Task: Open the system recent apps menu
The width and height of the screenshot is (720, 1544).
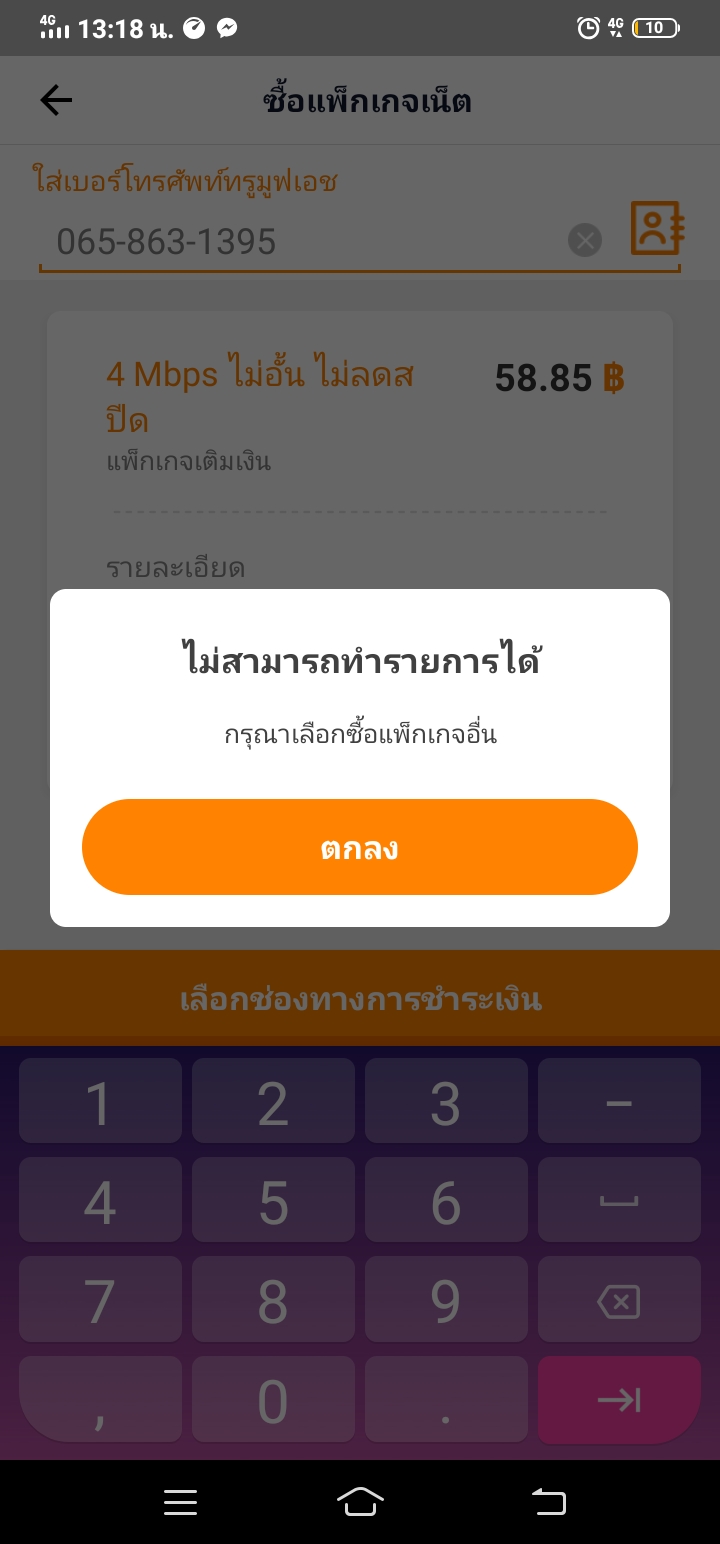Action: pyautogui.click(x=180, y=1502)
